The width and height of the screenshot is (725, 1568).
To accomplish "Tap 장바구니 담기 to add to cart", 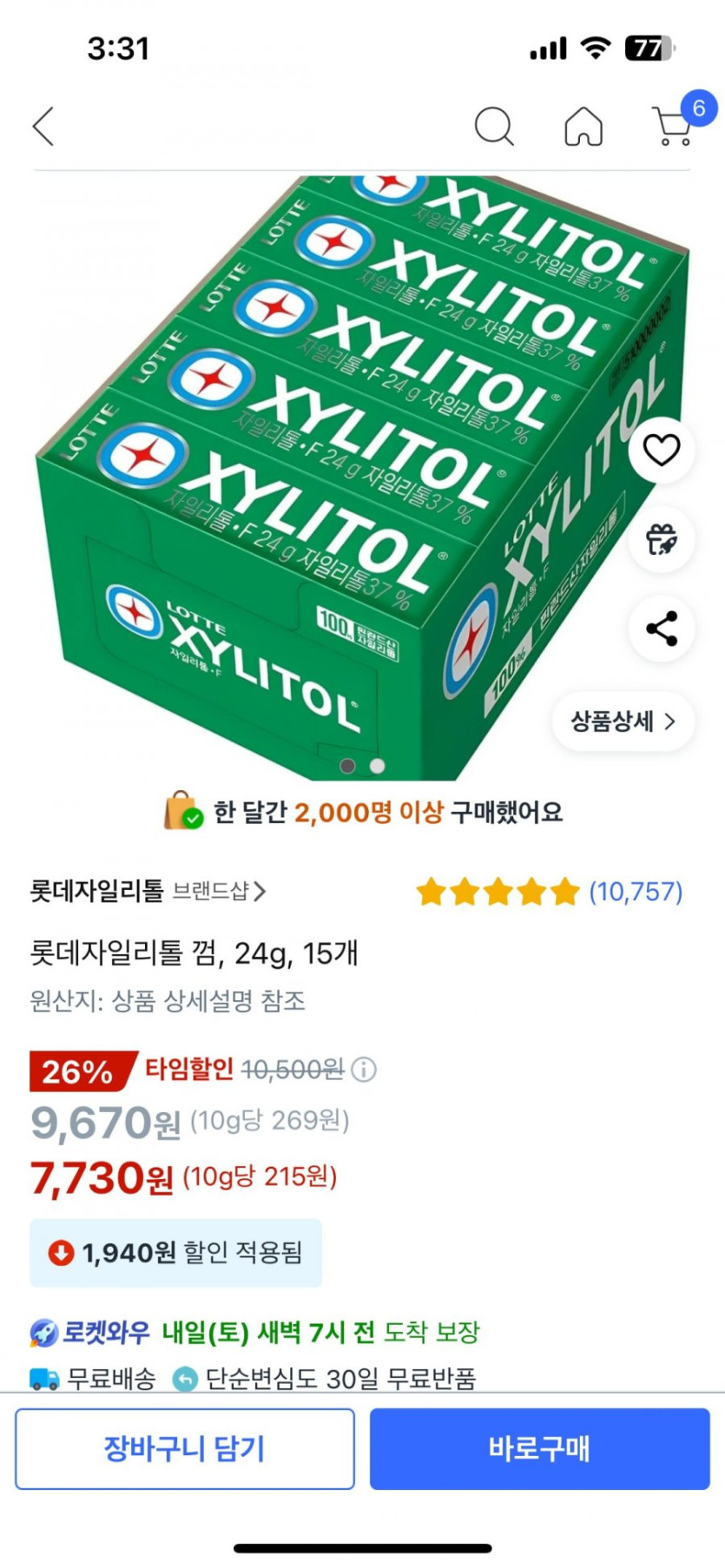I will coord(185,1448).
